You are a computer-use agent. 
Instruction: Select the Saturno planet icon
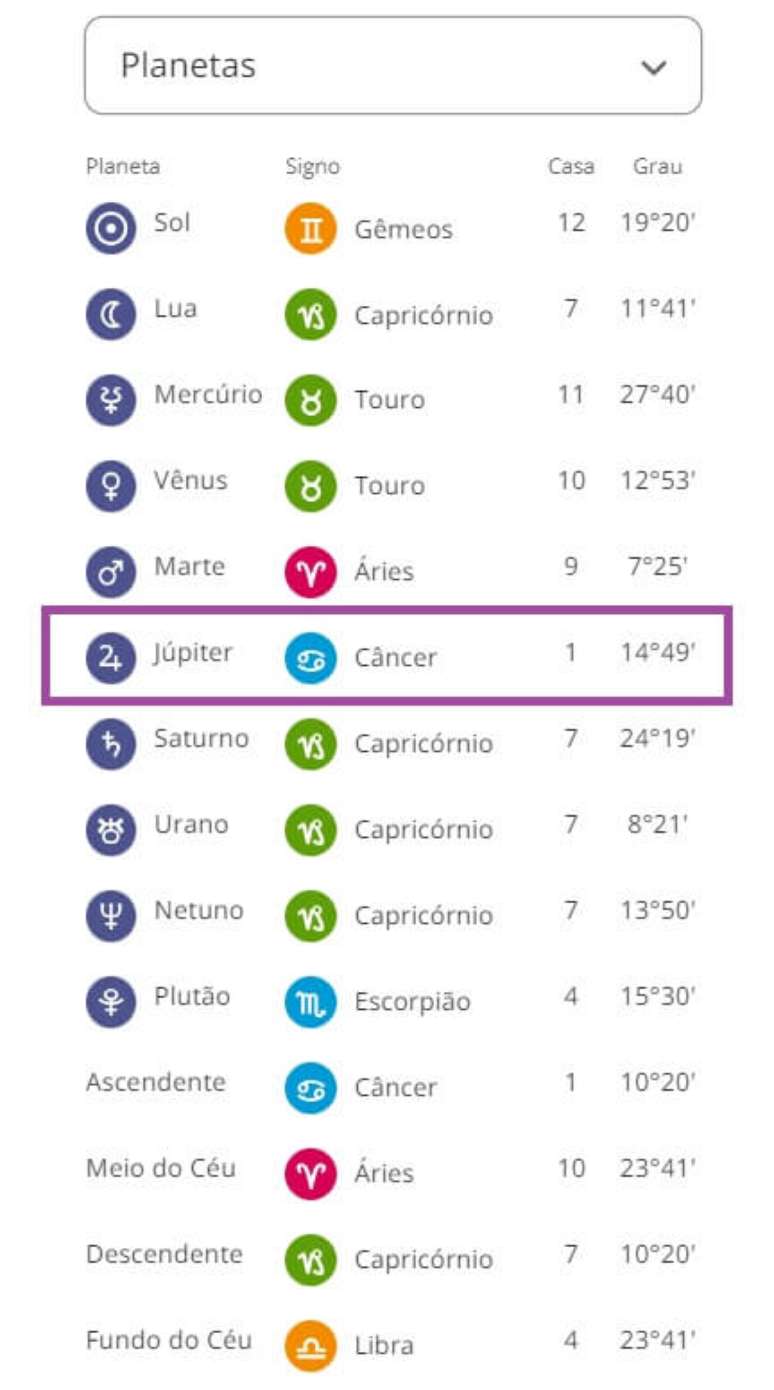pos(113,742)
